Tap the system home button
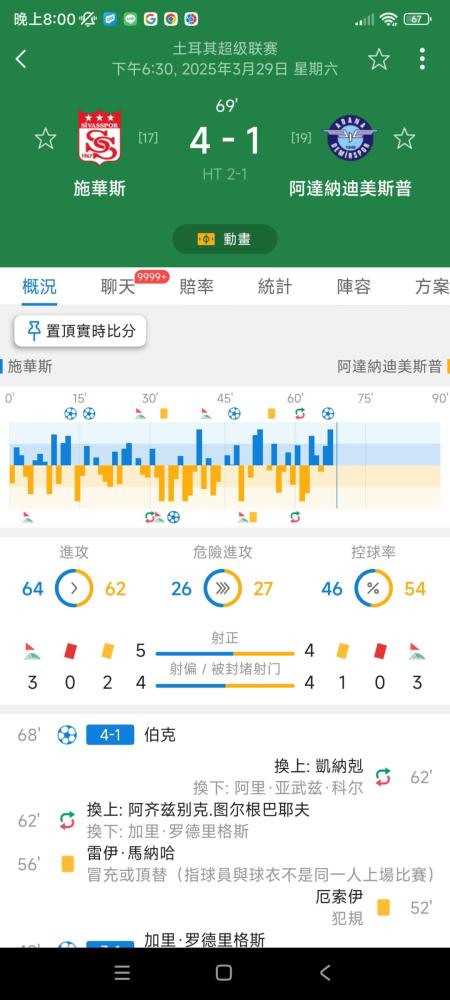The image size is (450, 1000). coord(224,973)
